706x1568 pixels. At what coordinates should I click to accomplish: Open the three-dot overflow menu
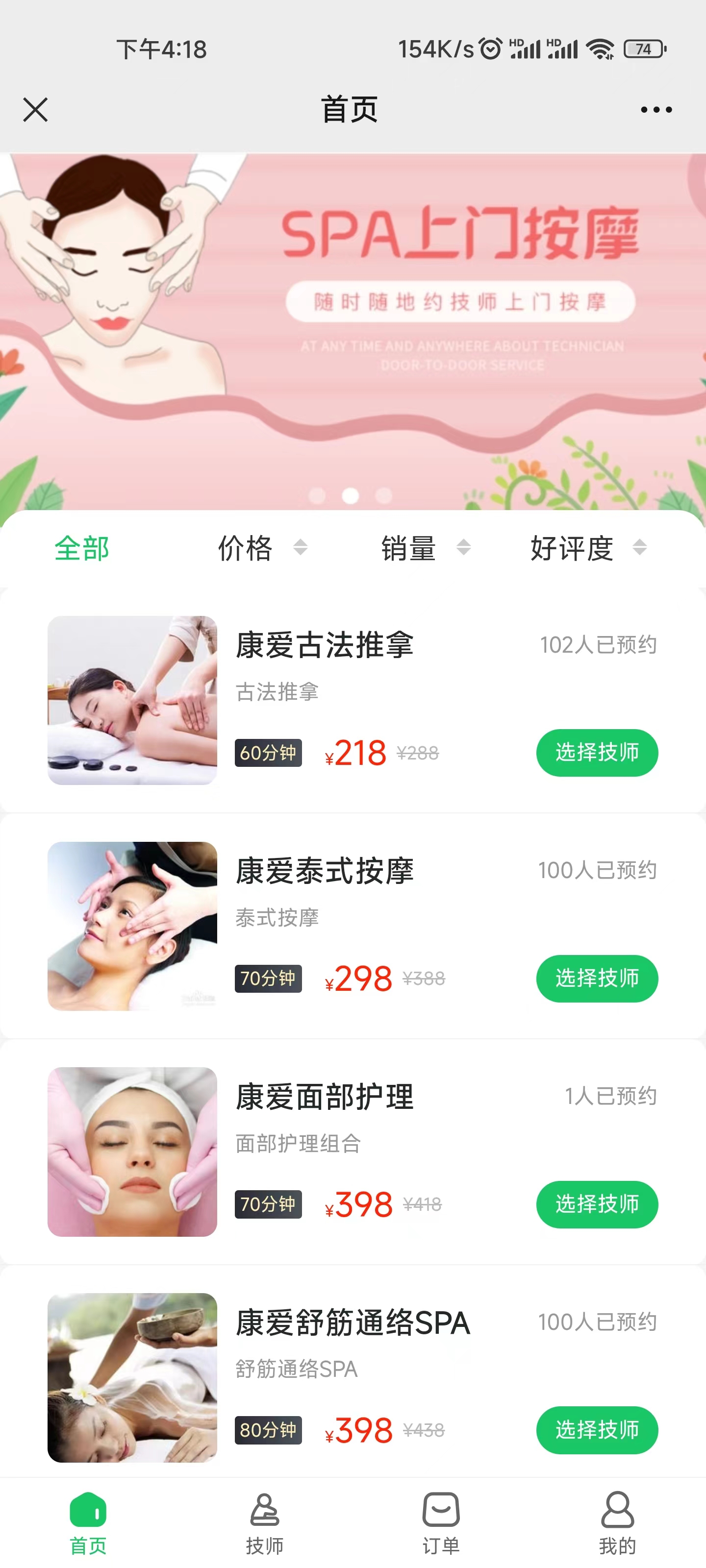[656, 110]
